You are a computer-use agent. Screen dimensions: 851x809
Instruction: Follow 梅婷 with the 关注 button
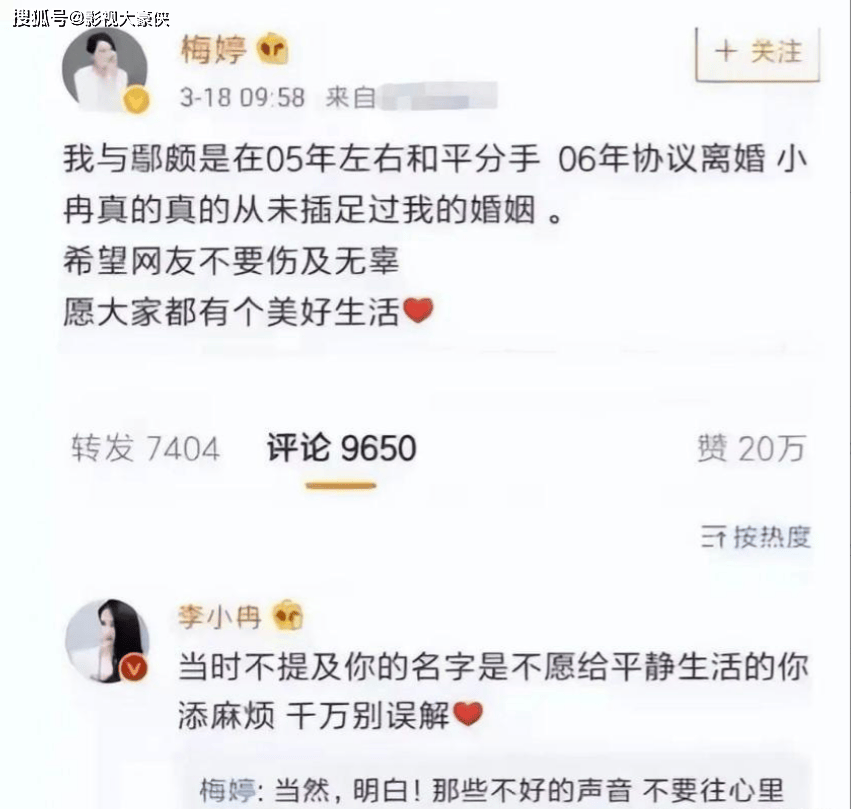pyautogui.click(x=758, y=52)
